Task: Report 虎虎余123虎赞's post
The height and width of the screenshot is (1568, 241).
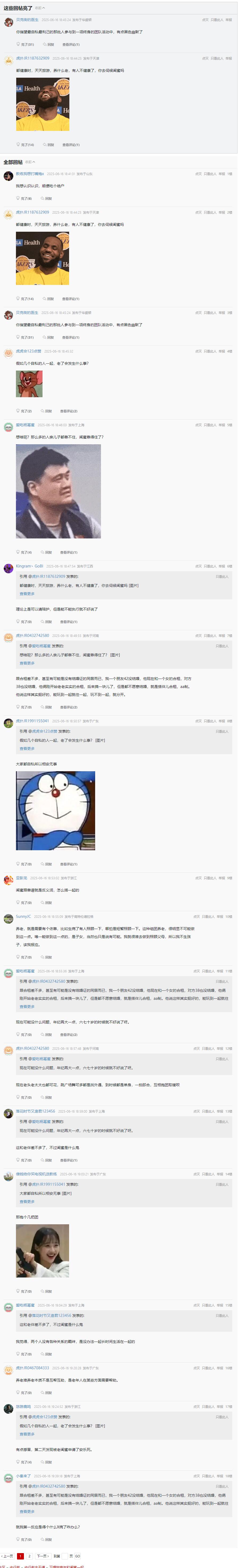Action: (x=221, y=351)
